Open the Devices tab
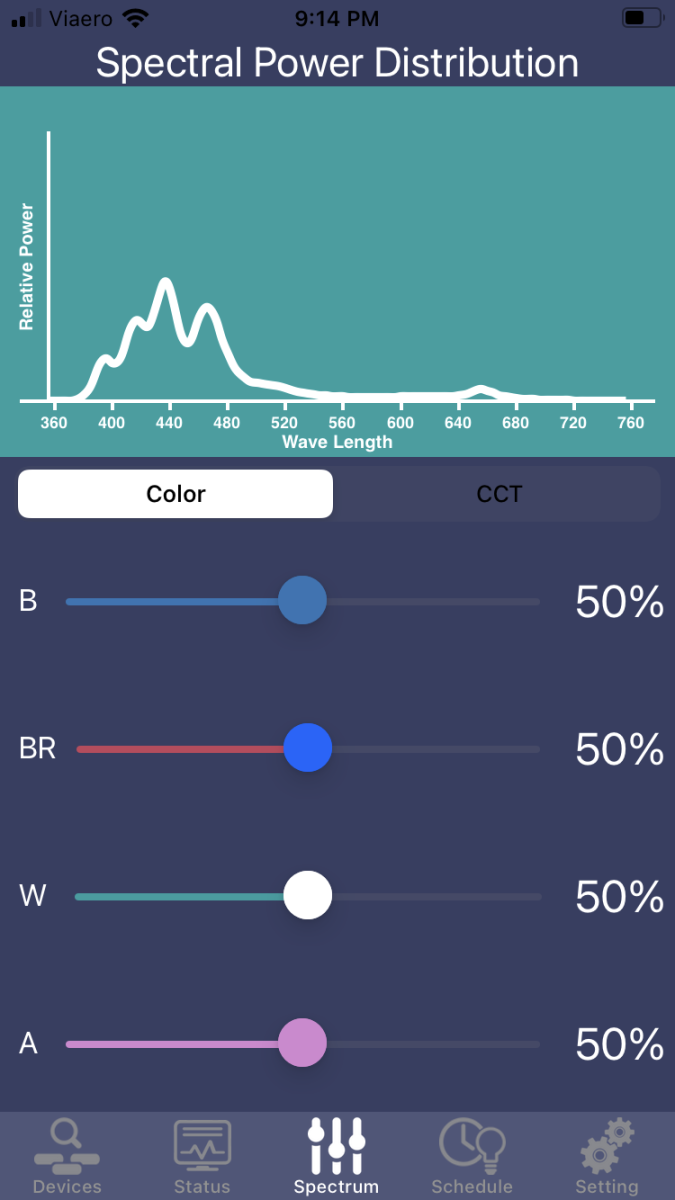 (x=67, y=1157)
